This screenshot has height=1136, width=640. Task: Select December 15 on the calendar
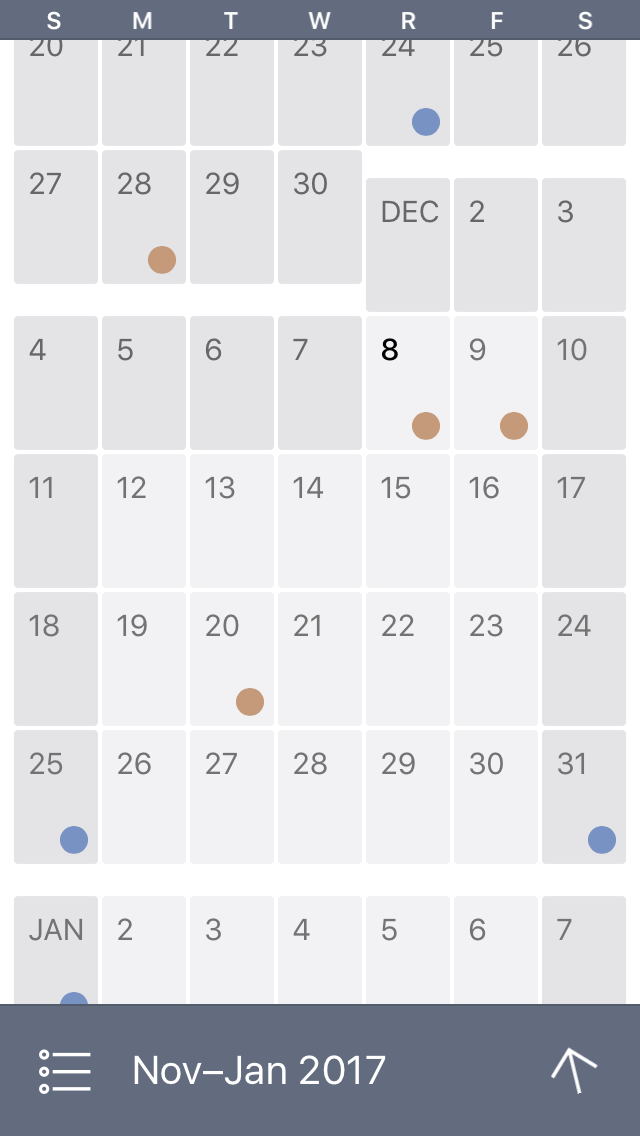coord(408,521)
